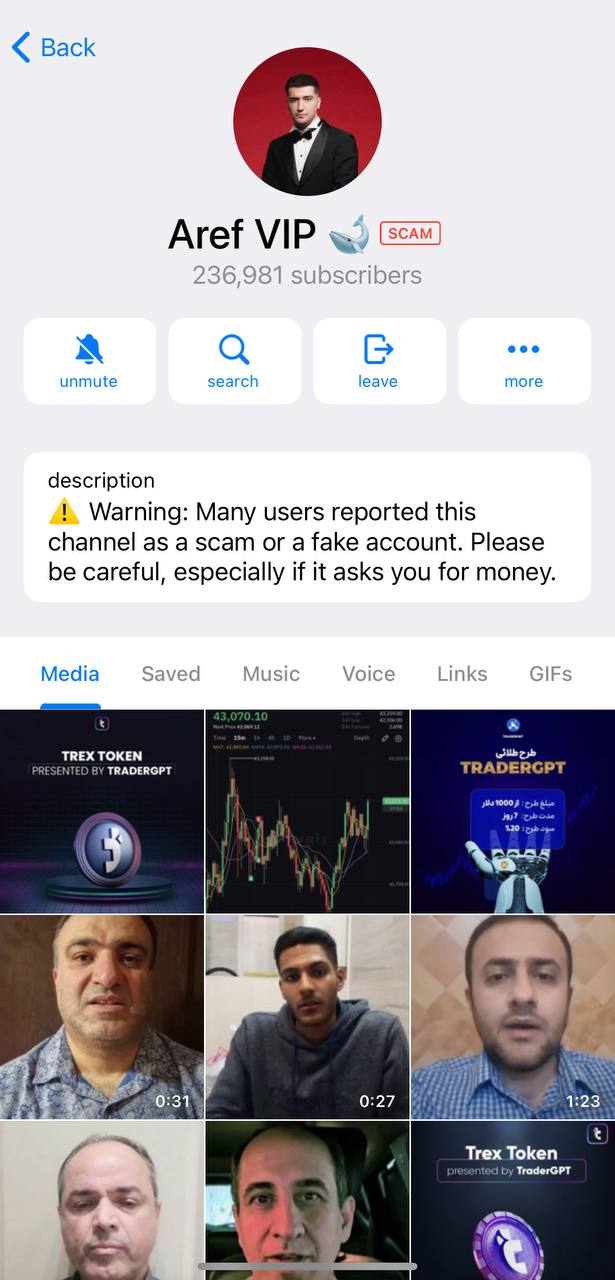This screenshot has width=615, height=1280.
Task: Open the more options menu
Action: [524, 361]
